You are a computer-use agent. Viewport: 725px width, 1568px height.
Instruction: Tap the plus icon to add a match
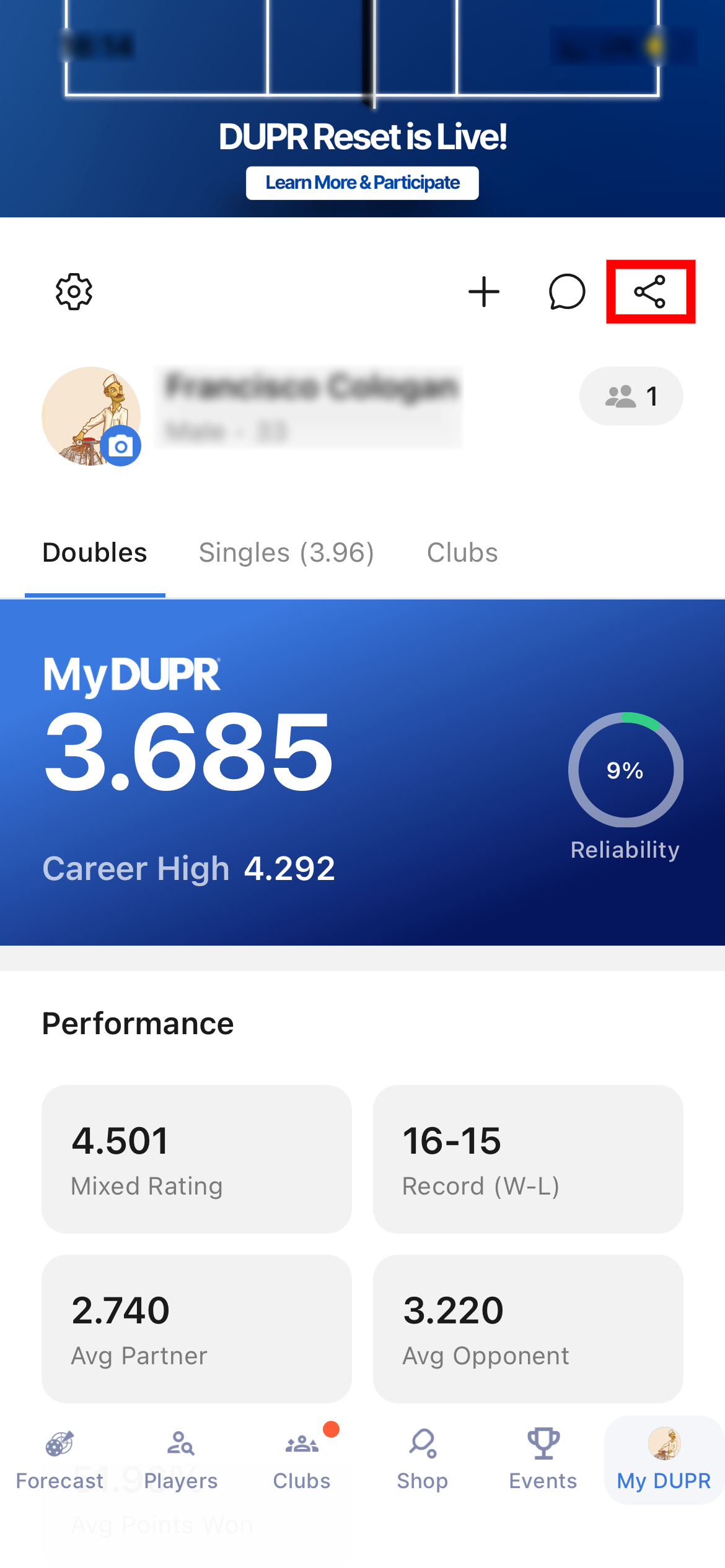click(484, 292)
